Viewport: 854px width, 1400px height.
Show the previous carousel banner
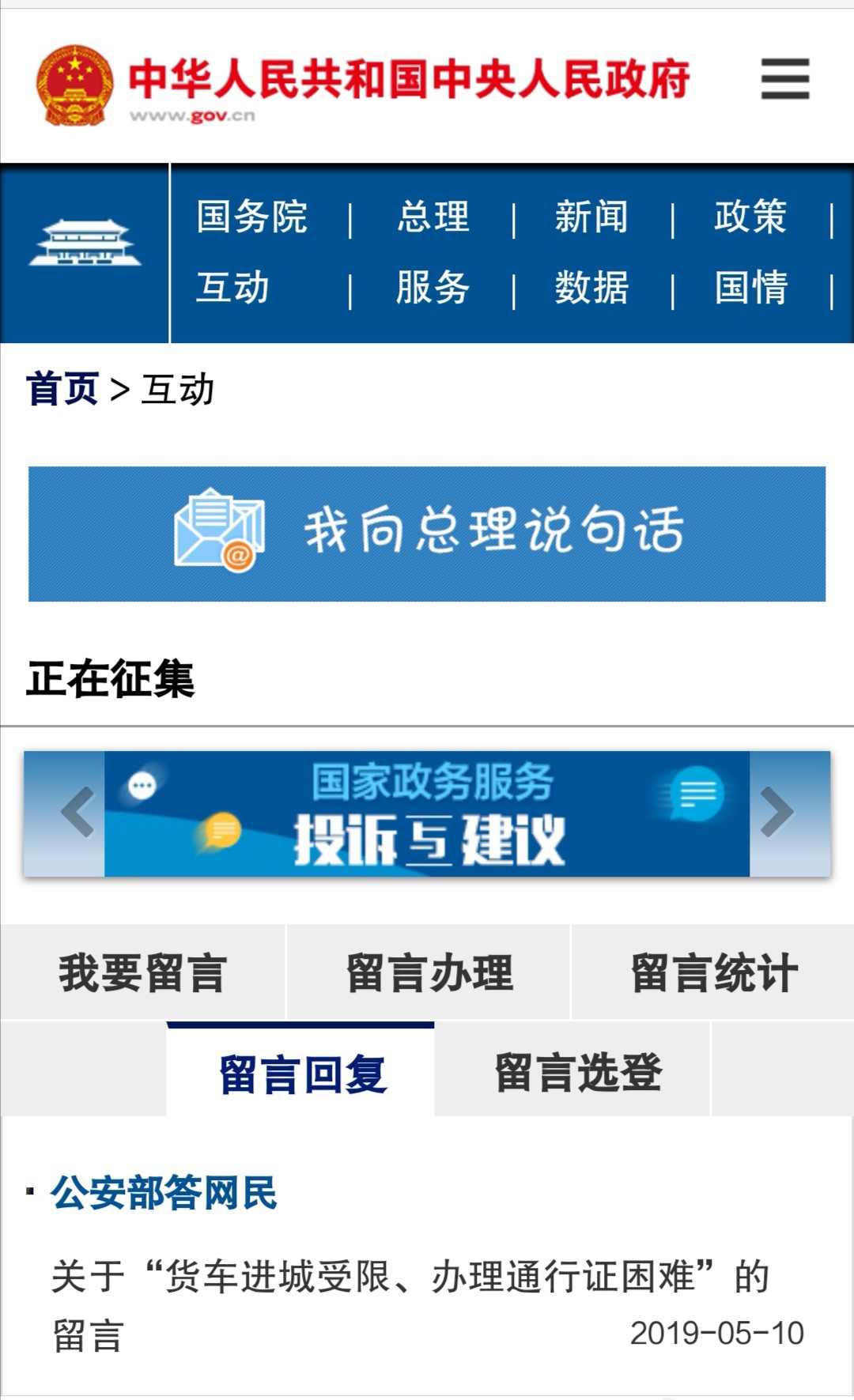(76, 813)
